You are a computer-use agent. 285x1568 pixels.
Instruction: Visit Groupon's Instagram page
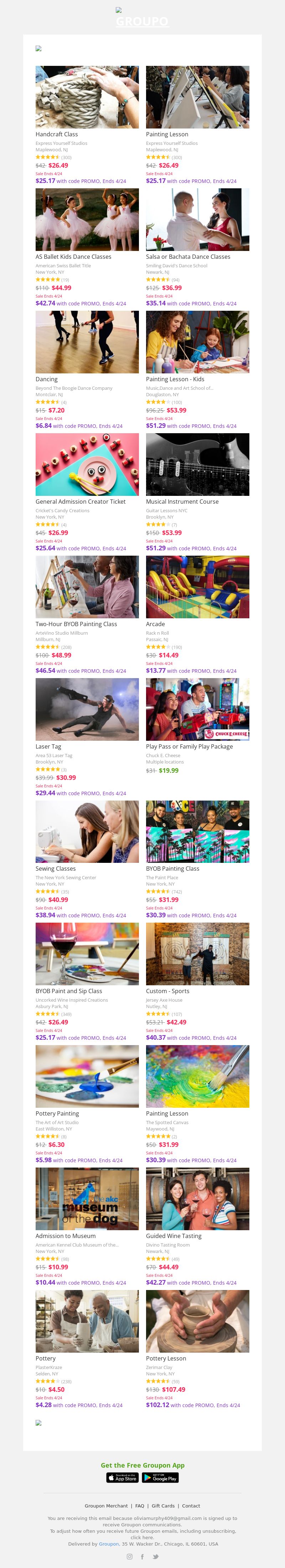[x=129, y=1557]
